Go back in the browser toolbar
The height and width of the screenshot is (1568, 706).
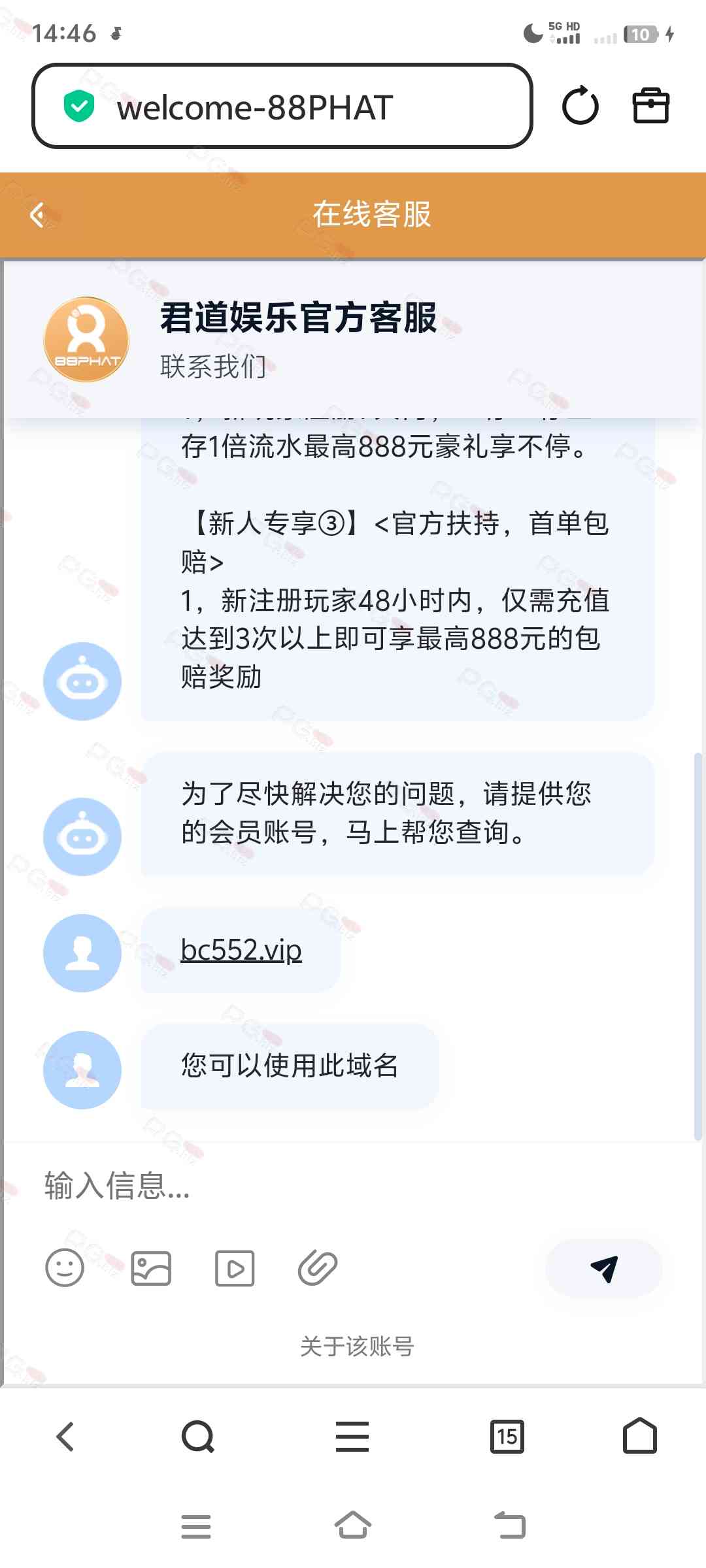point(65,1437)
